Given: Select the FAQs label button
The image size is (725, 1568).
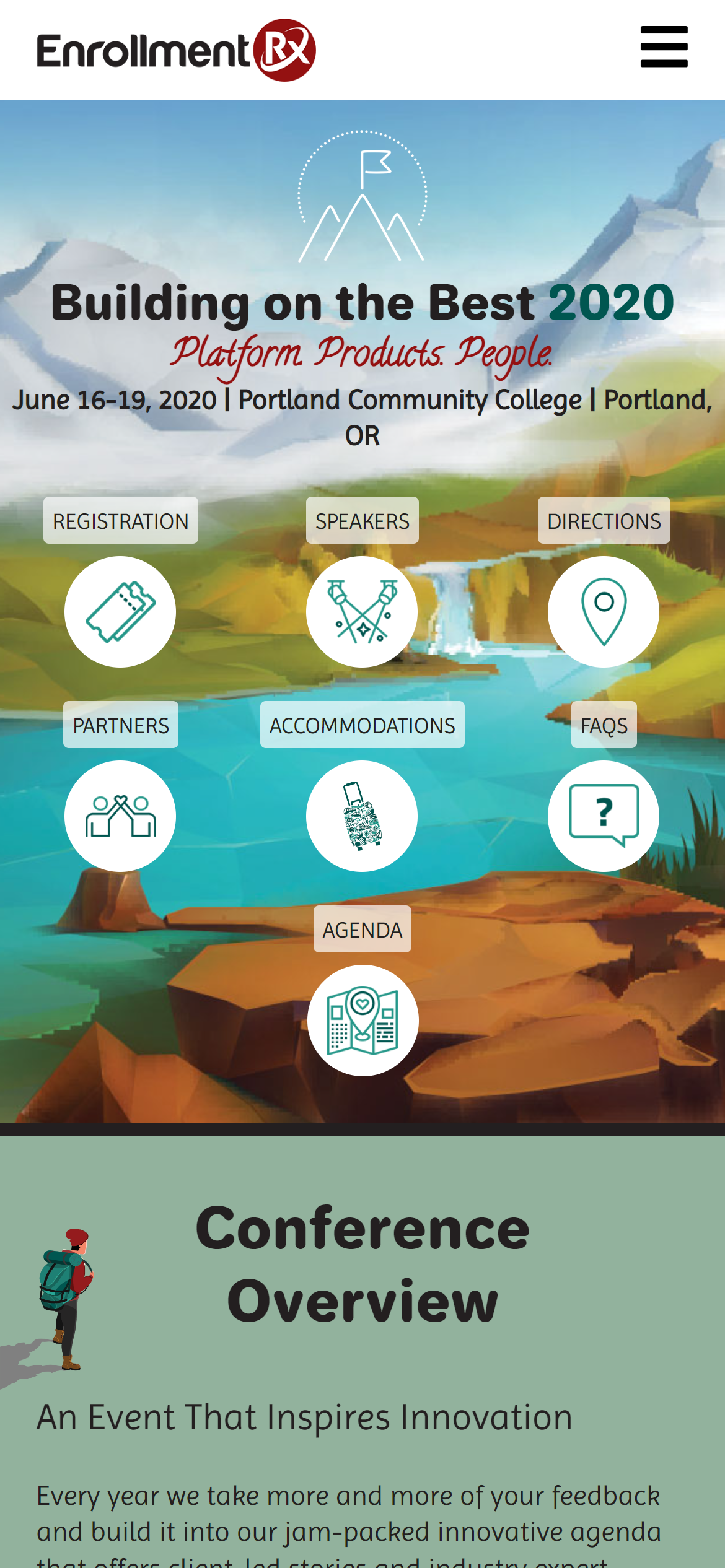Looking at the screenshot, I should [604, 725].
